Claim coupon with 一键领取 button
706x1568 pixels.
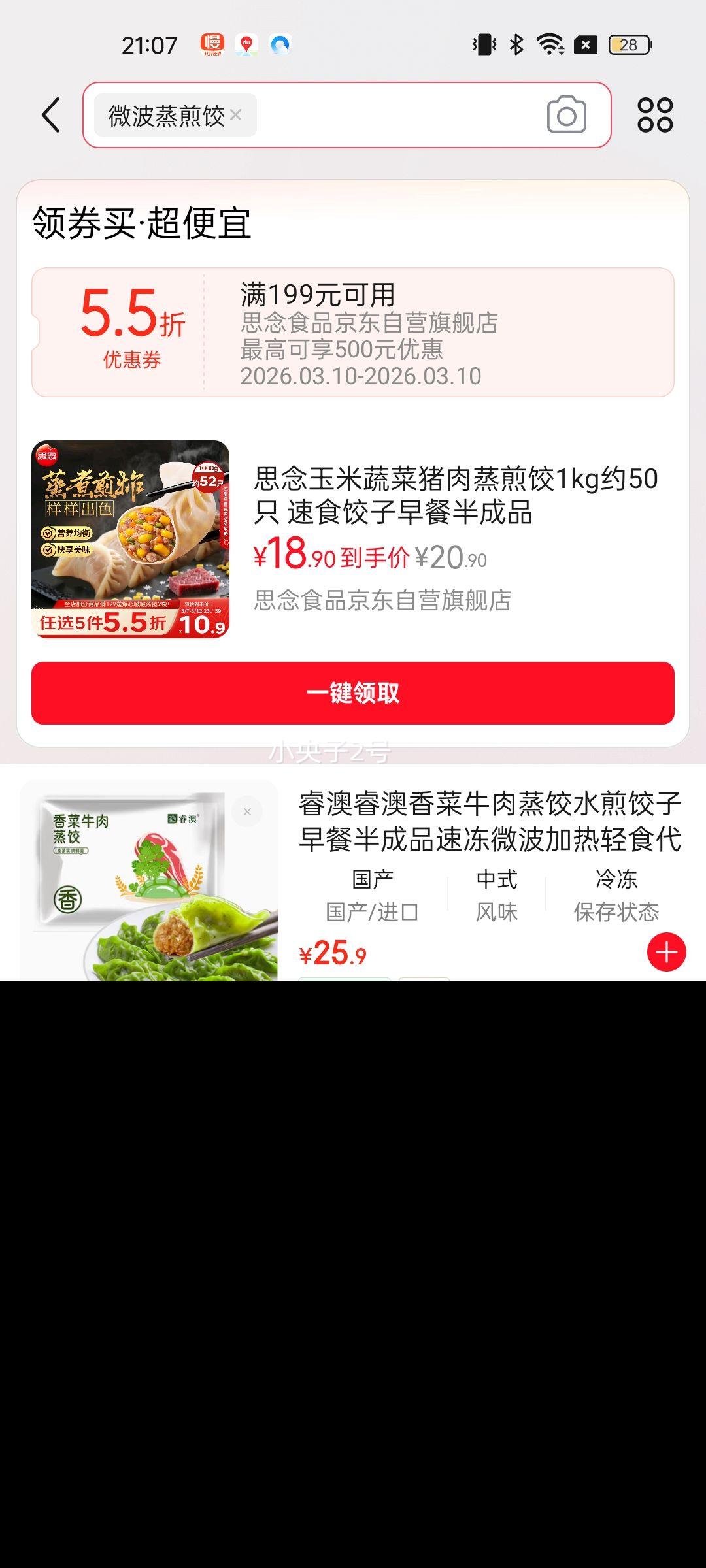tap(353, 693)
